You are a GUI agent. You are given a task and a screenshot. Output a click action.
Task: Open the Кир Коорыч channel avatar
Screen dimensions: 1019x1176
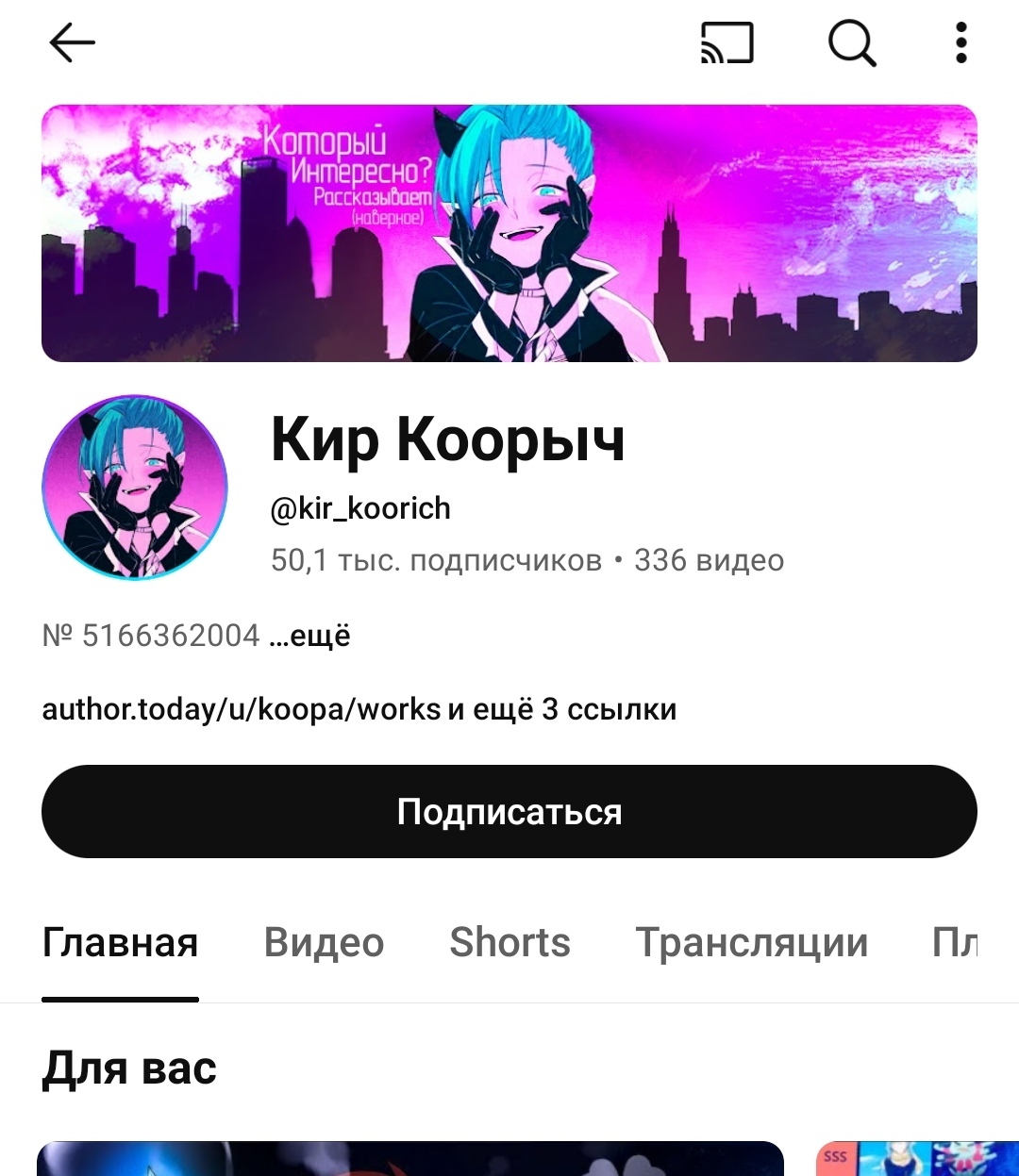135,487
